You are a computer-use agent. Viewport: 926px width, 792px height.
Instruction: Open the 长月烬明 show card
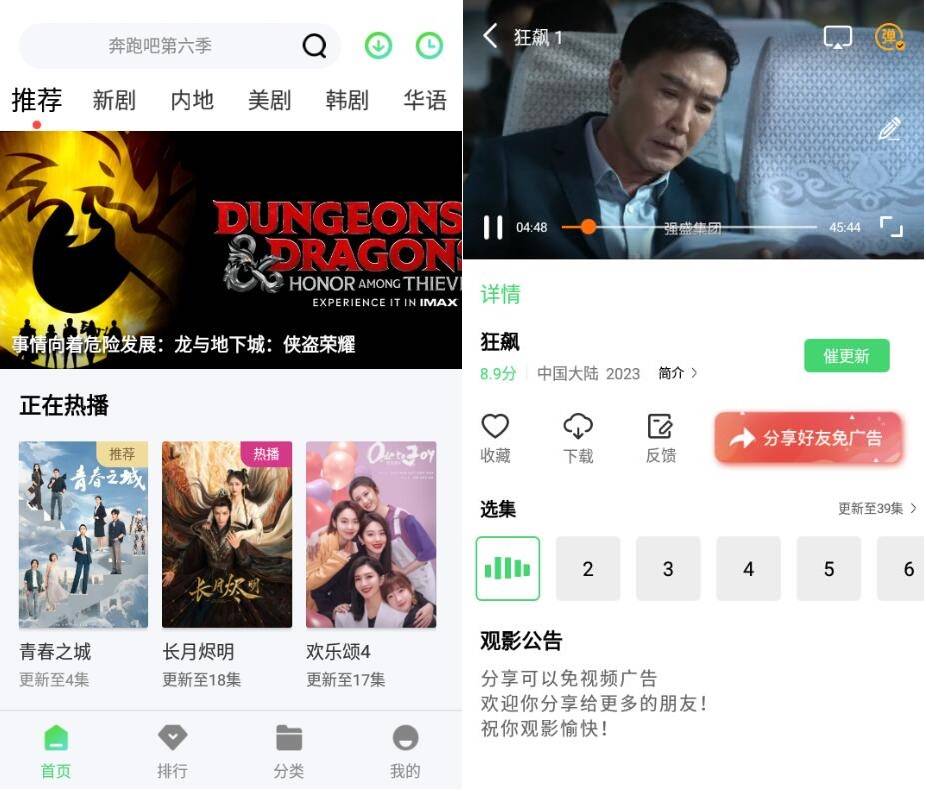pyautogui.click(x=227, y=535)
